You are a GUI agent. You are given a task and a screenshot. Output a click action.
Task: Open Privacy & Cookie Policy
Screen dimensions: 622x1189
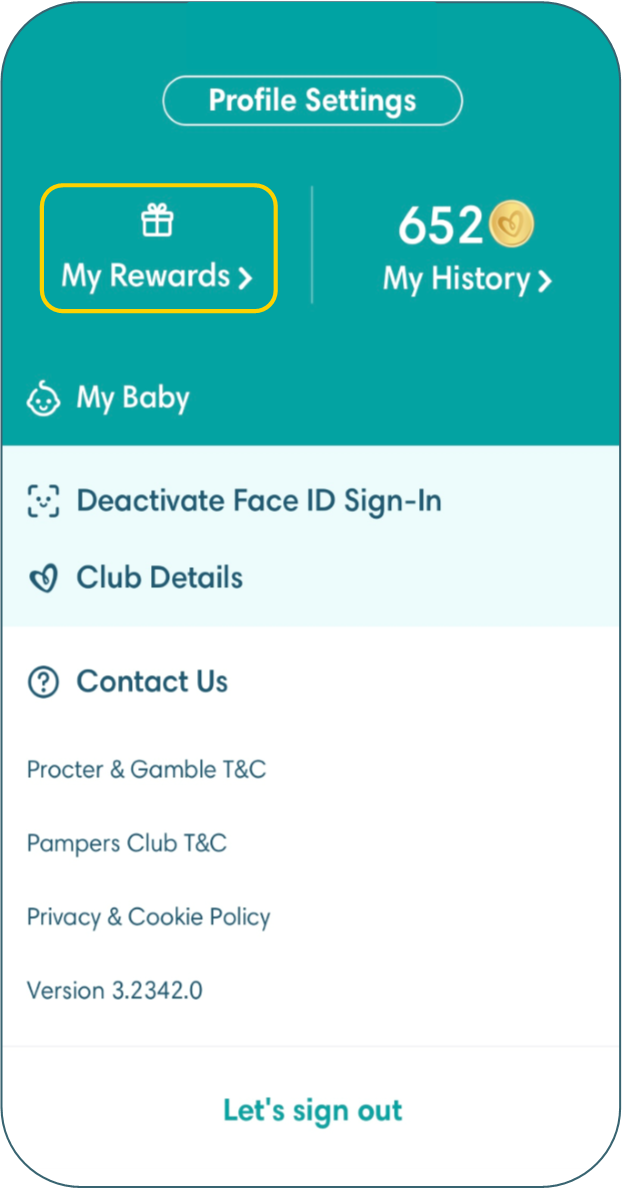149,917
